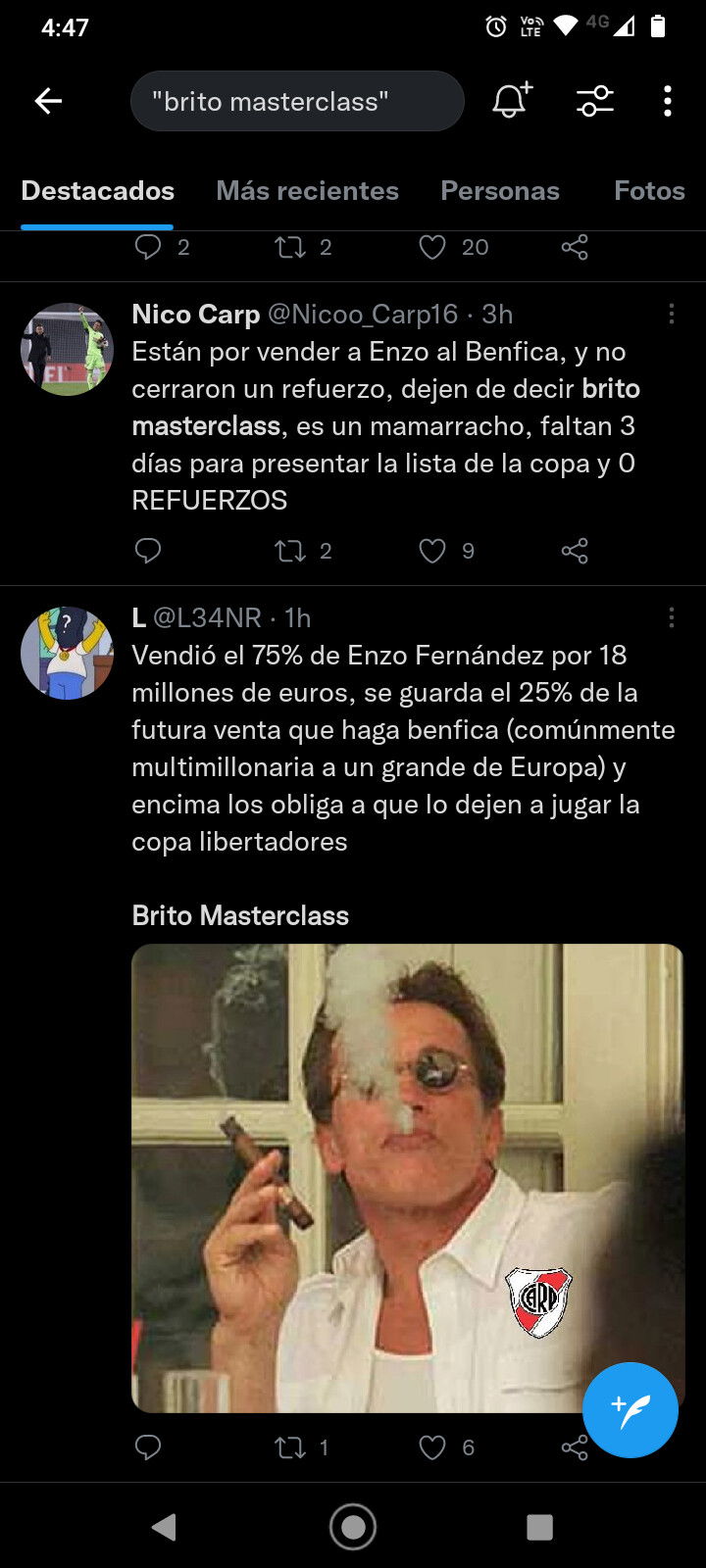
Task: Tap the "brito masterclass" search box
Action: click(x=297, y=101)
